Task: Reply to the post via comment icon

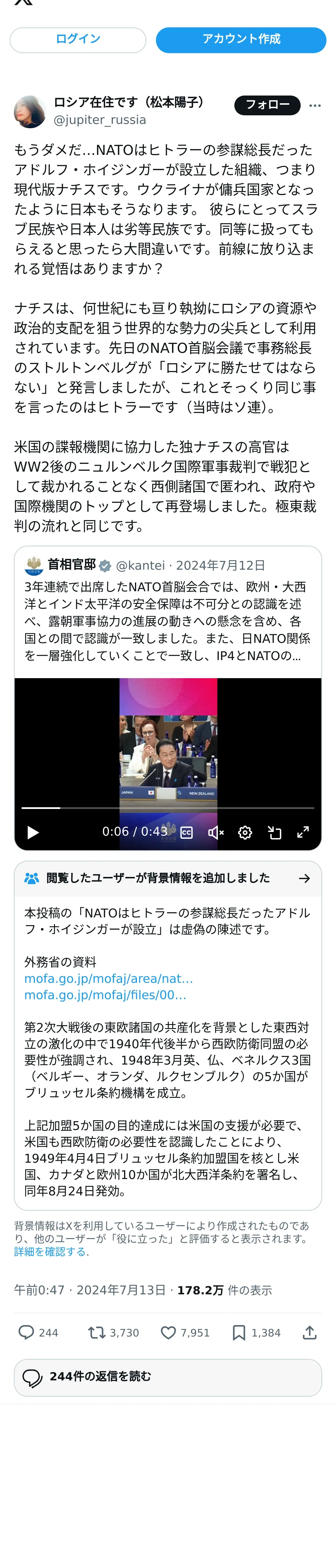Action: pos(26,1332)
